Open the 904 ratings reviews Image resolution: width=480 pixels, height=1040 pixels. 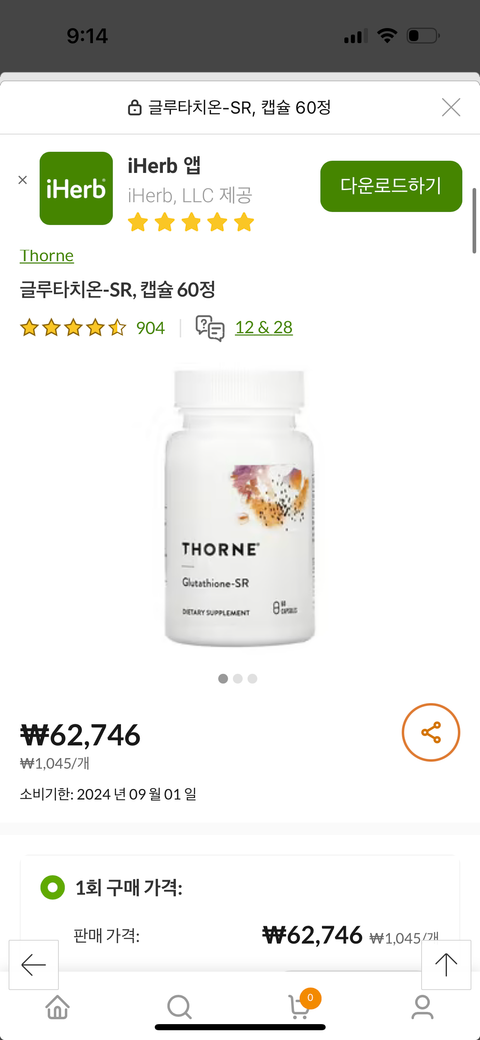pyautogui.click(x=150, y=328)
